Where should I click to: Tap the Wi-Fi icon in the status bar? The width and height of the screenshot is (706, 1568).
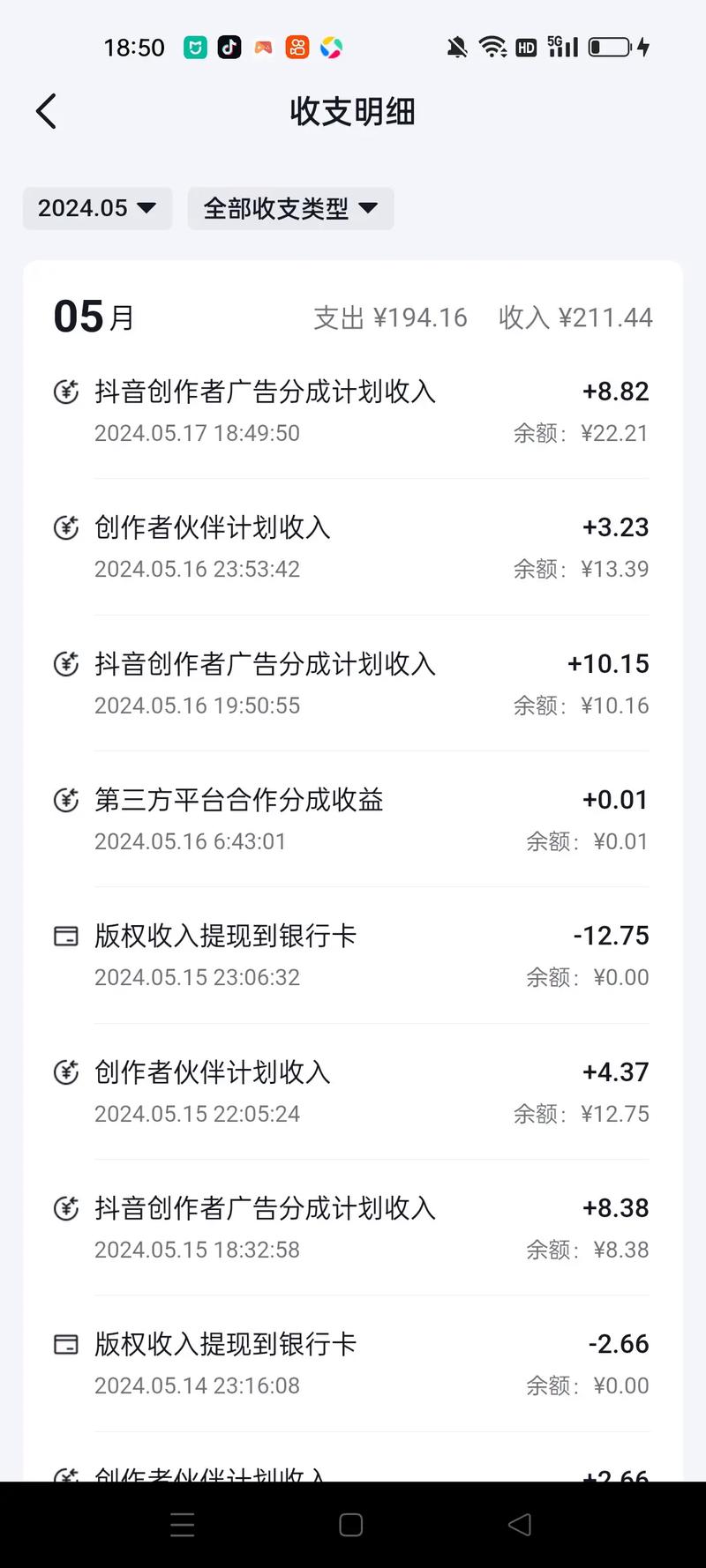pyautogui.click(x=492, y=47)
